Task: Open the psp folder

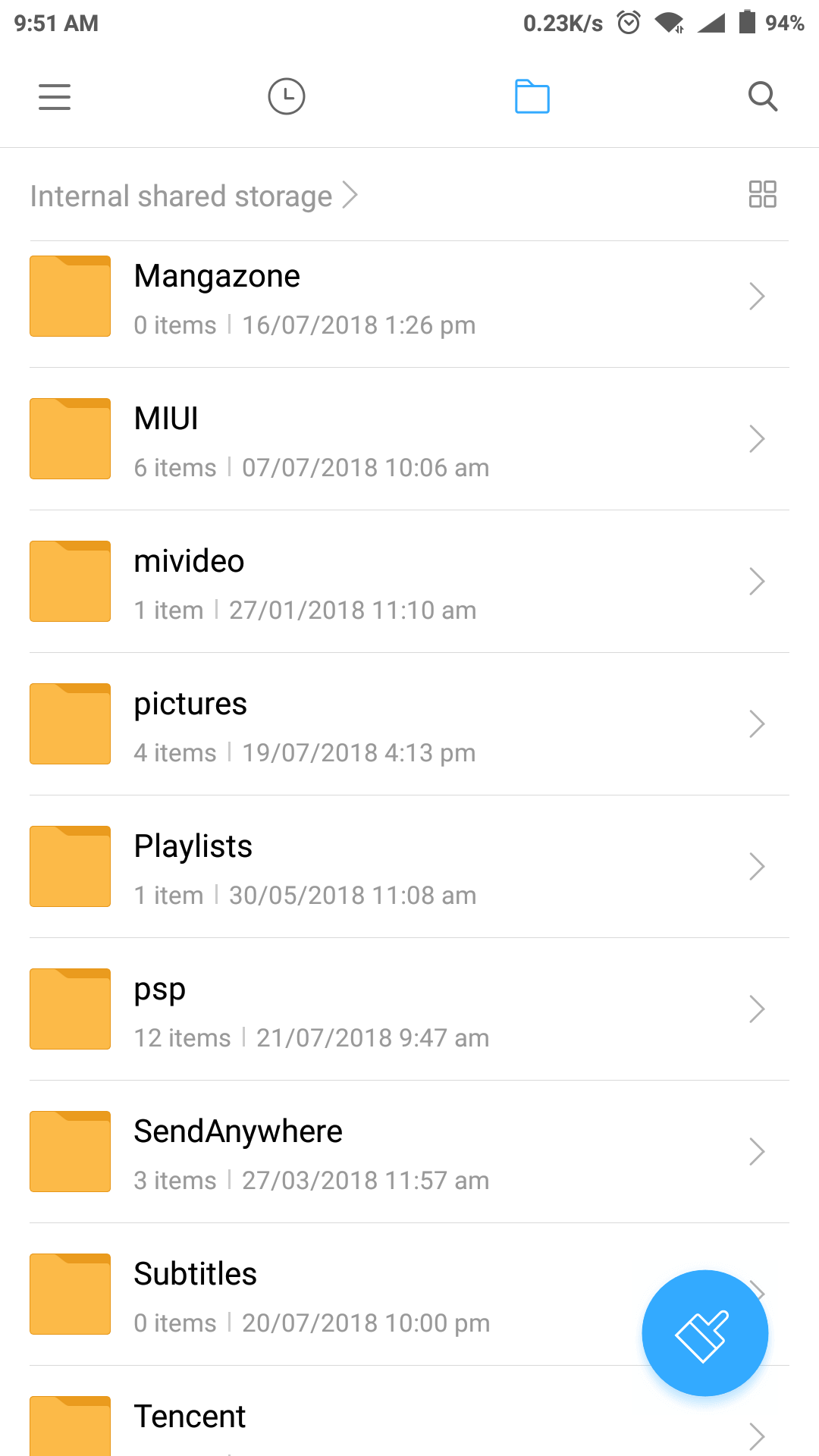Action: coord(379,1010)
